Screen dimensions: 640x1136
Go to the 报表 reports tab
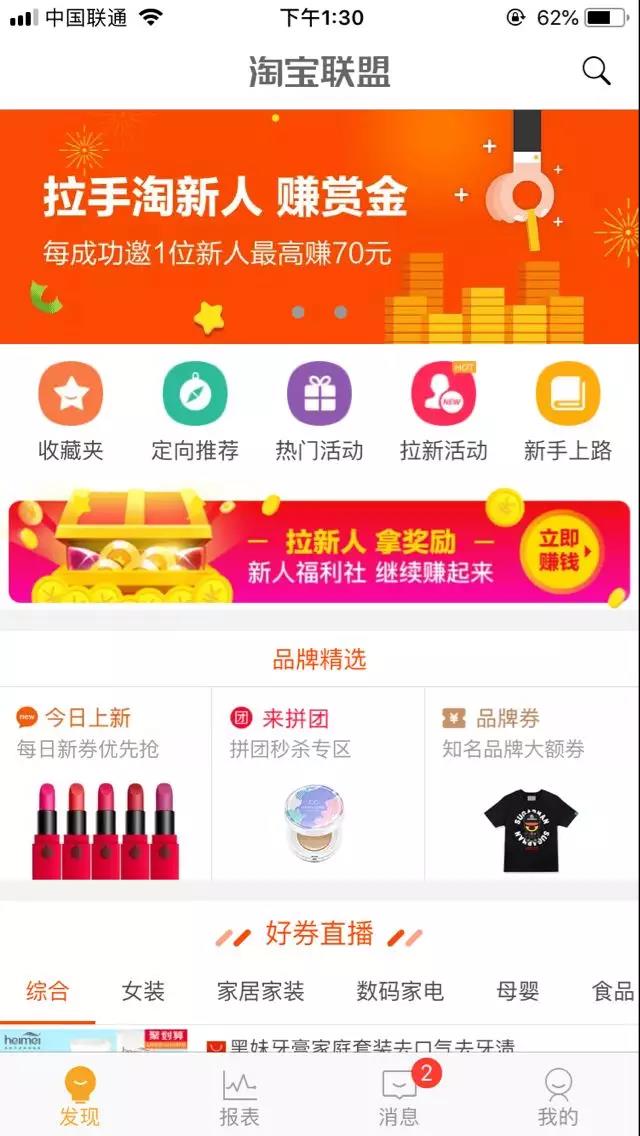(239, 1096)
